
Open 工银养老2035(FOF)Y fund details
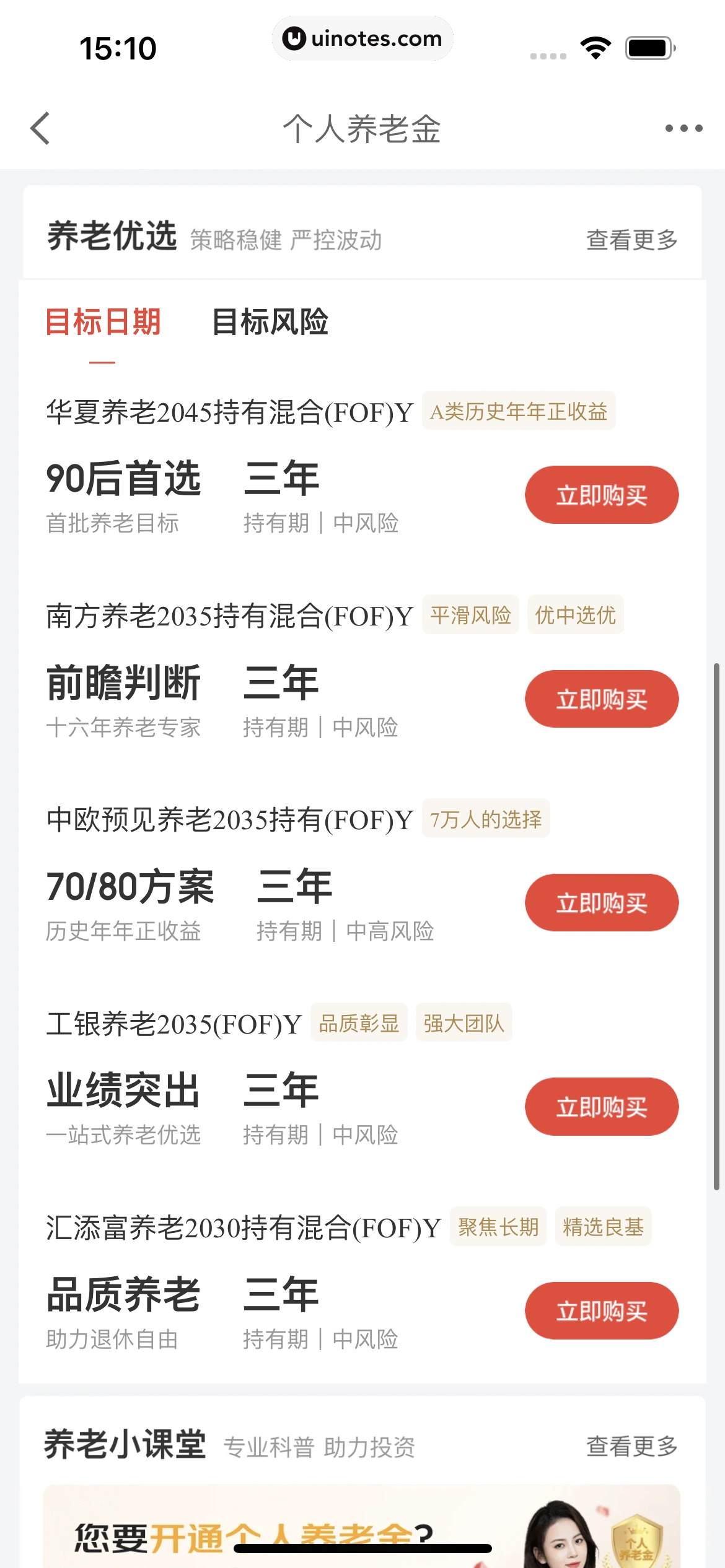(x=174, y=1024)
